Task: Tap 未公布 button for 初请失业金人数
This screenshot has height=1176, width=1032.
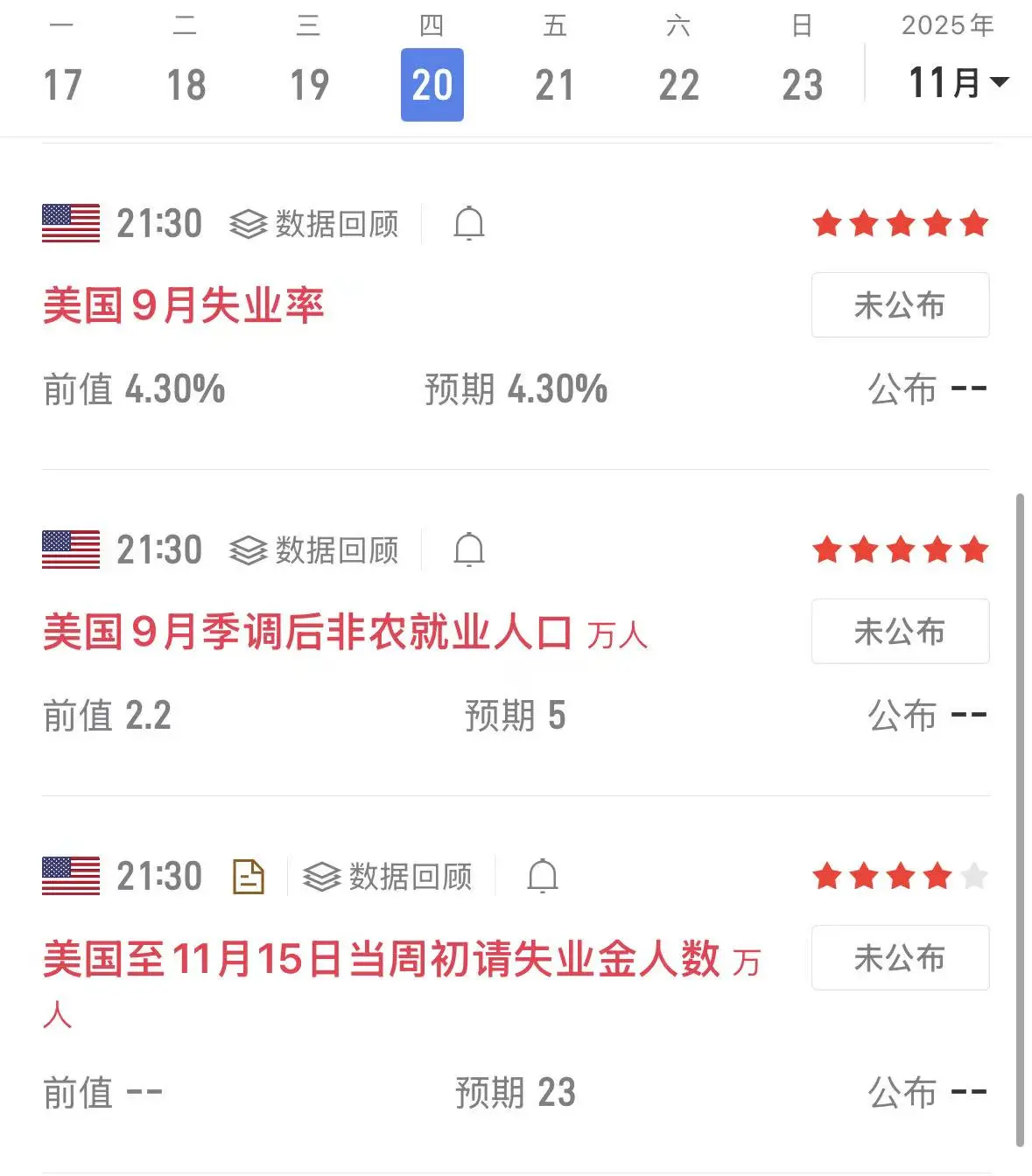Action: (x=900, y=957)
